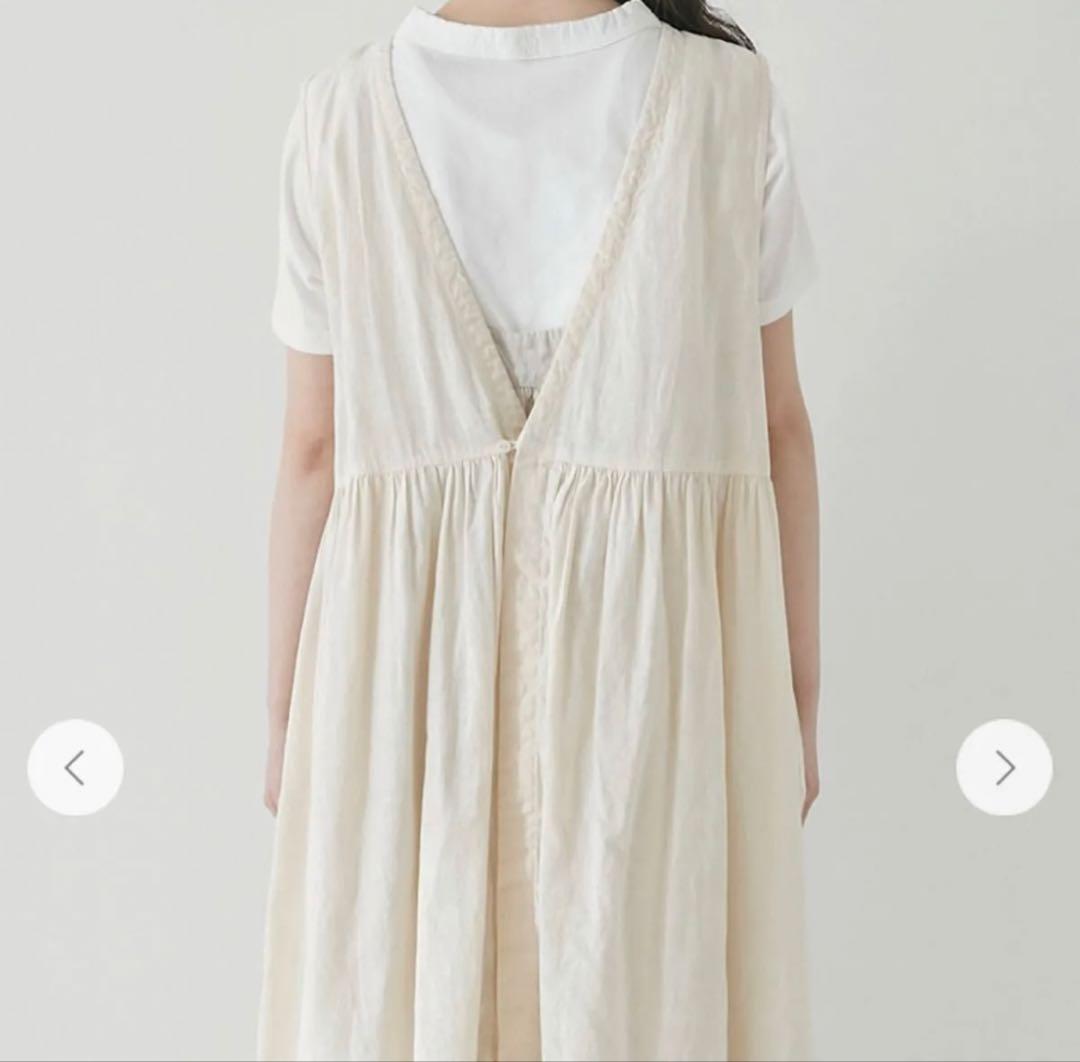This screenshot has width=1080, height=1062.
Task: Show the next product photo
Action: click(x=1004, y=767)
